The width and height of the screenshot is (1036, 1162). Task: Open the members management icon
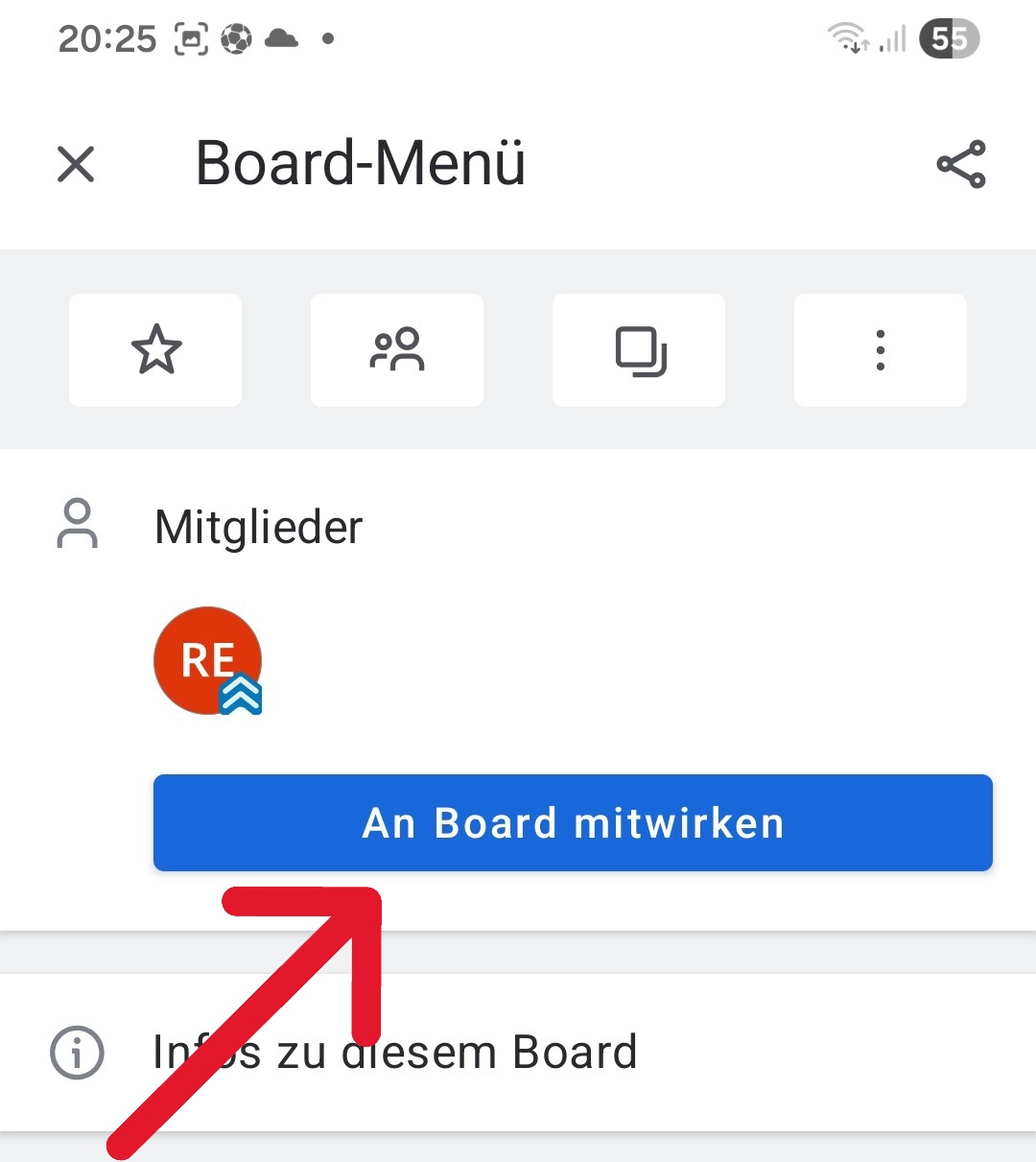coord(397,350)
